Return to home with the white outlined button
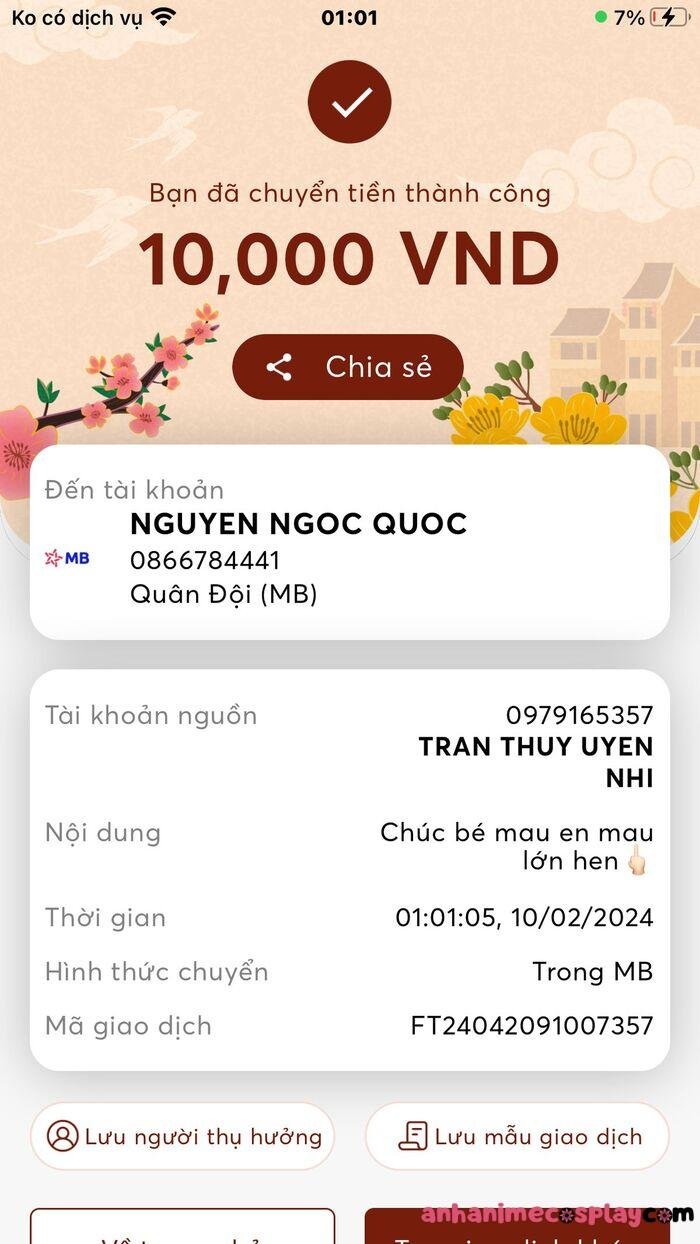700x1244 pixels. (182, 1230)
